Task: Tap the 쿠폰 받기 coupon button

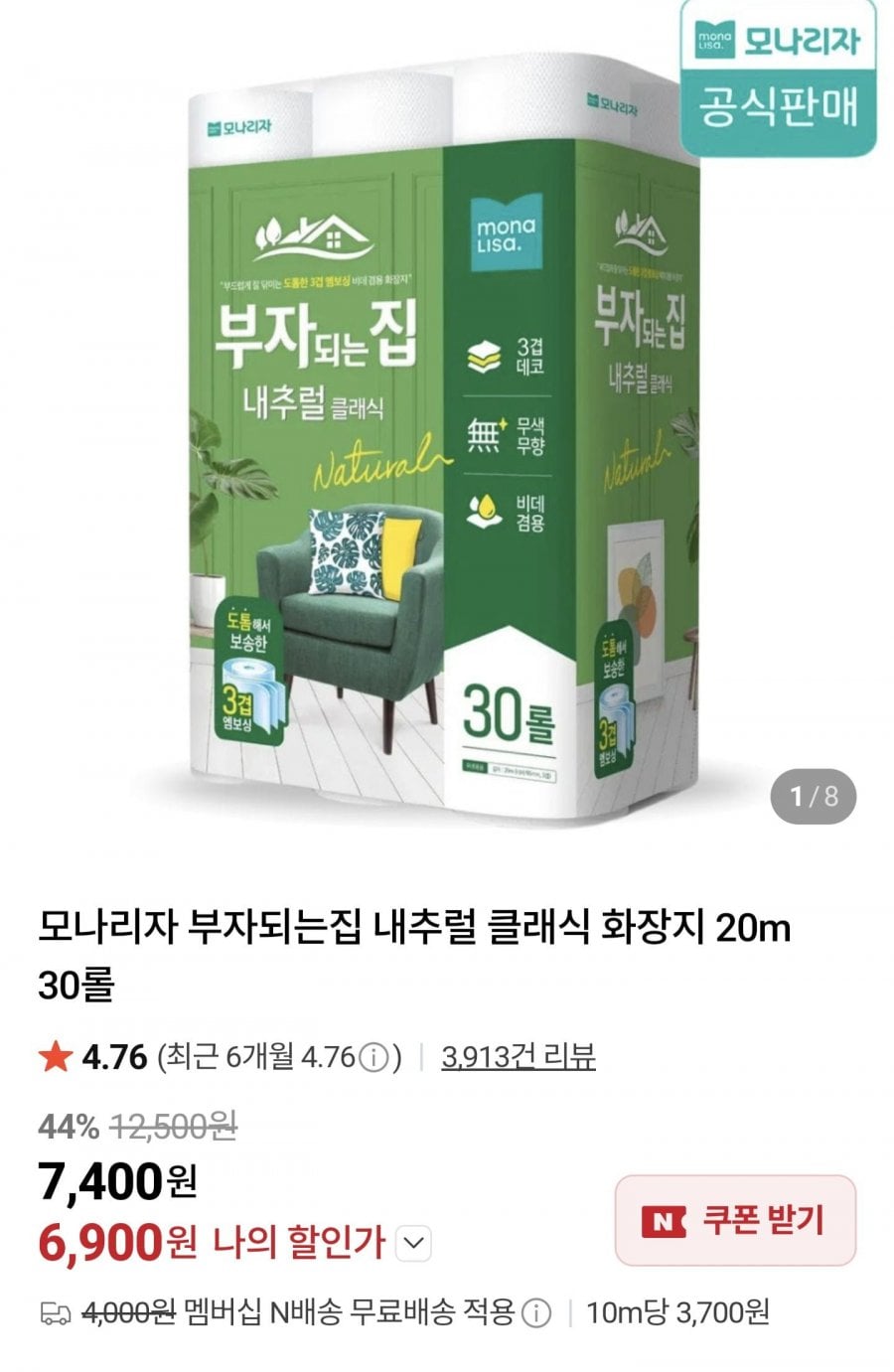Action: [735, 1220]
